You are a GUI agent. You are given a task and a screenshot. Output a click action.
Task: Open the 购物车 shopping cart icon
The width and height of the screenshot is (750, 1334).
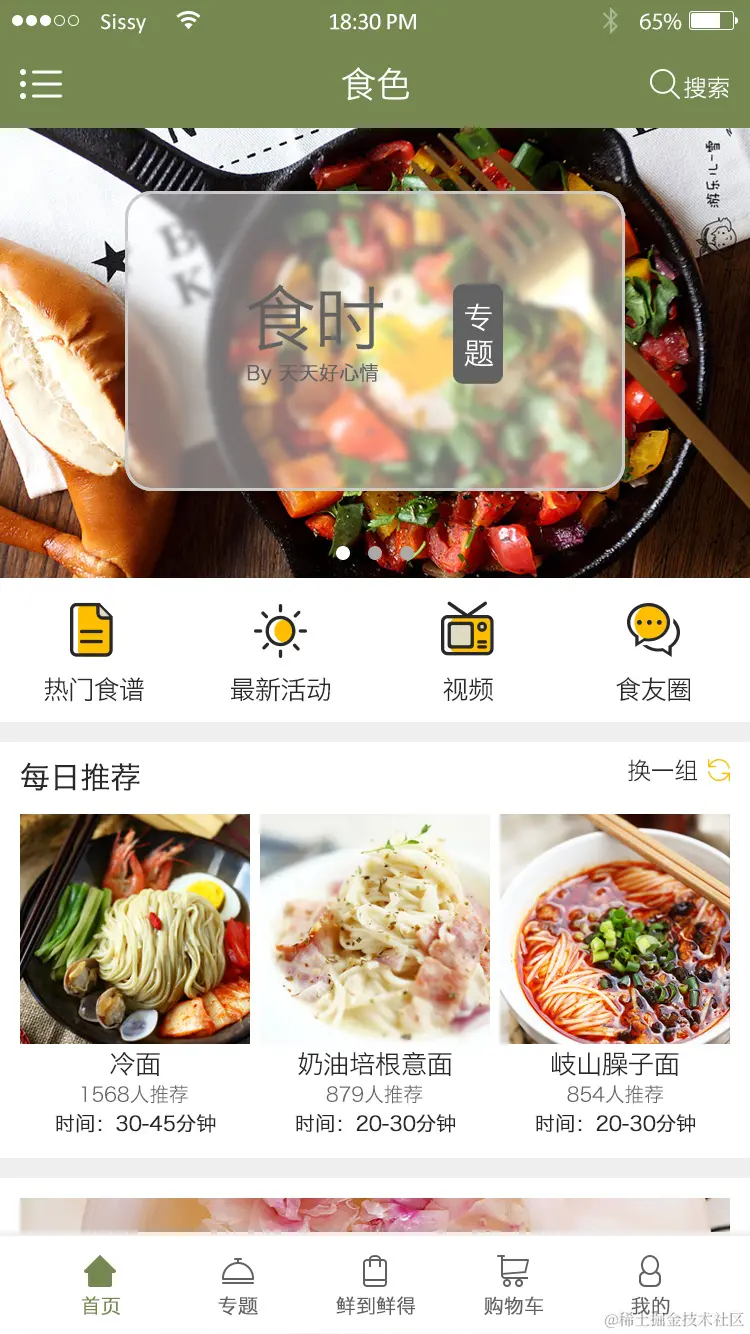[x=513, y=1271]
